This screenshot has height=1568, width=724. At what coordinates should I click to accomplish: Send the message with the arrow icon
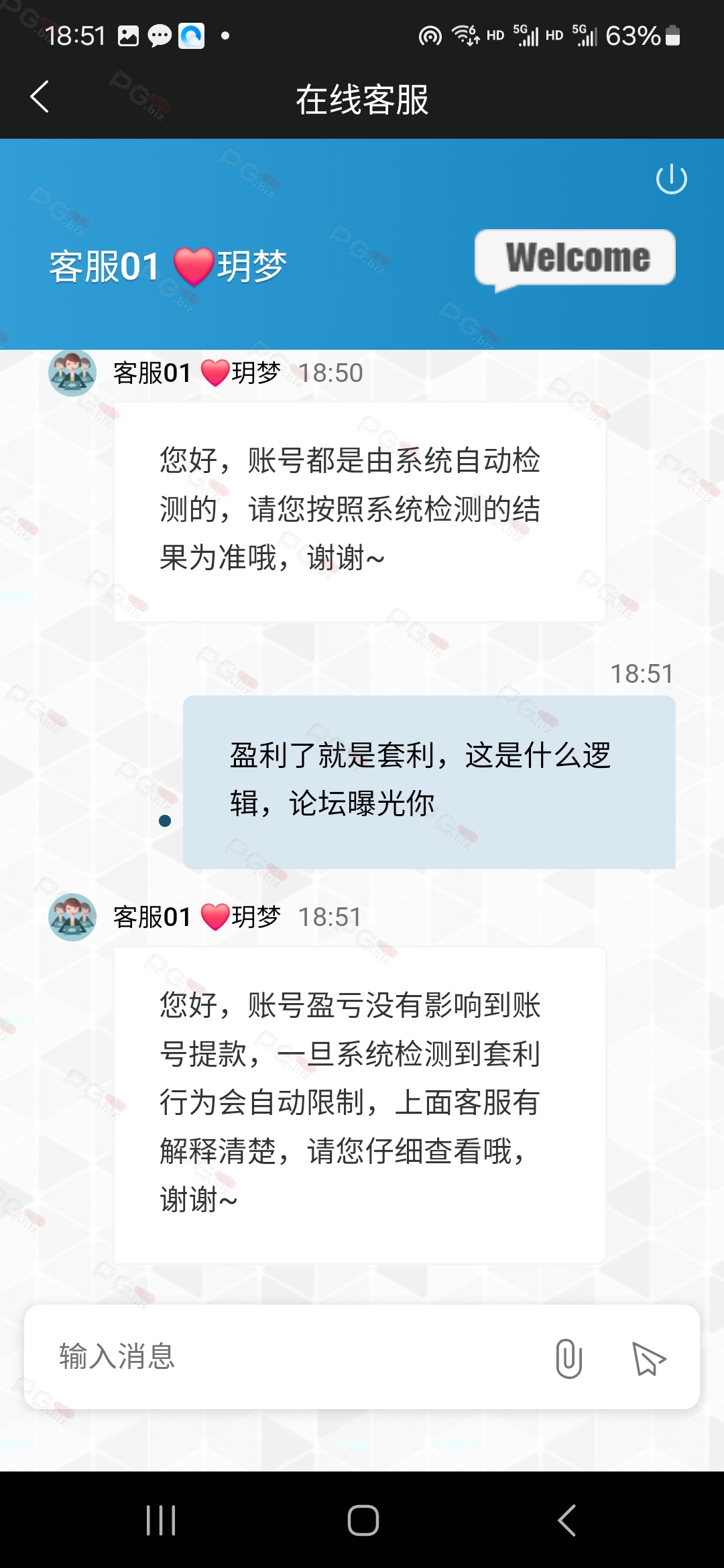(649, 1358)
